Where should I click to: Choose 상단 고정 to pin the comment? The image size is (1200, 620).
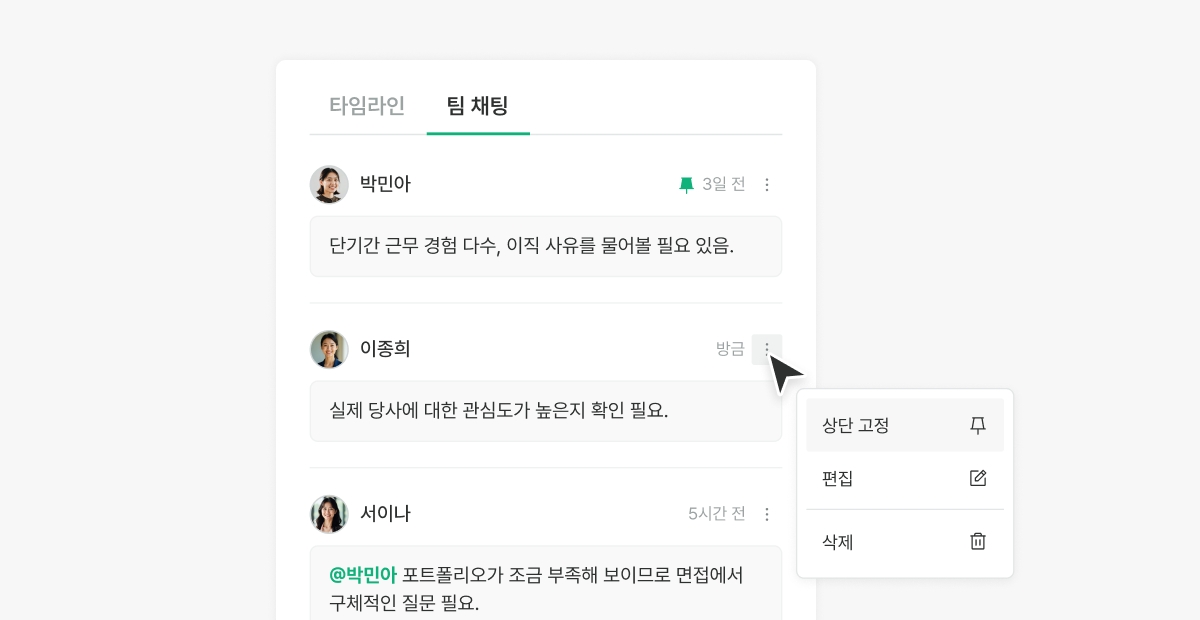point(904,426)
